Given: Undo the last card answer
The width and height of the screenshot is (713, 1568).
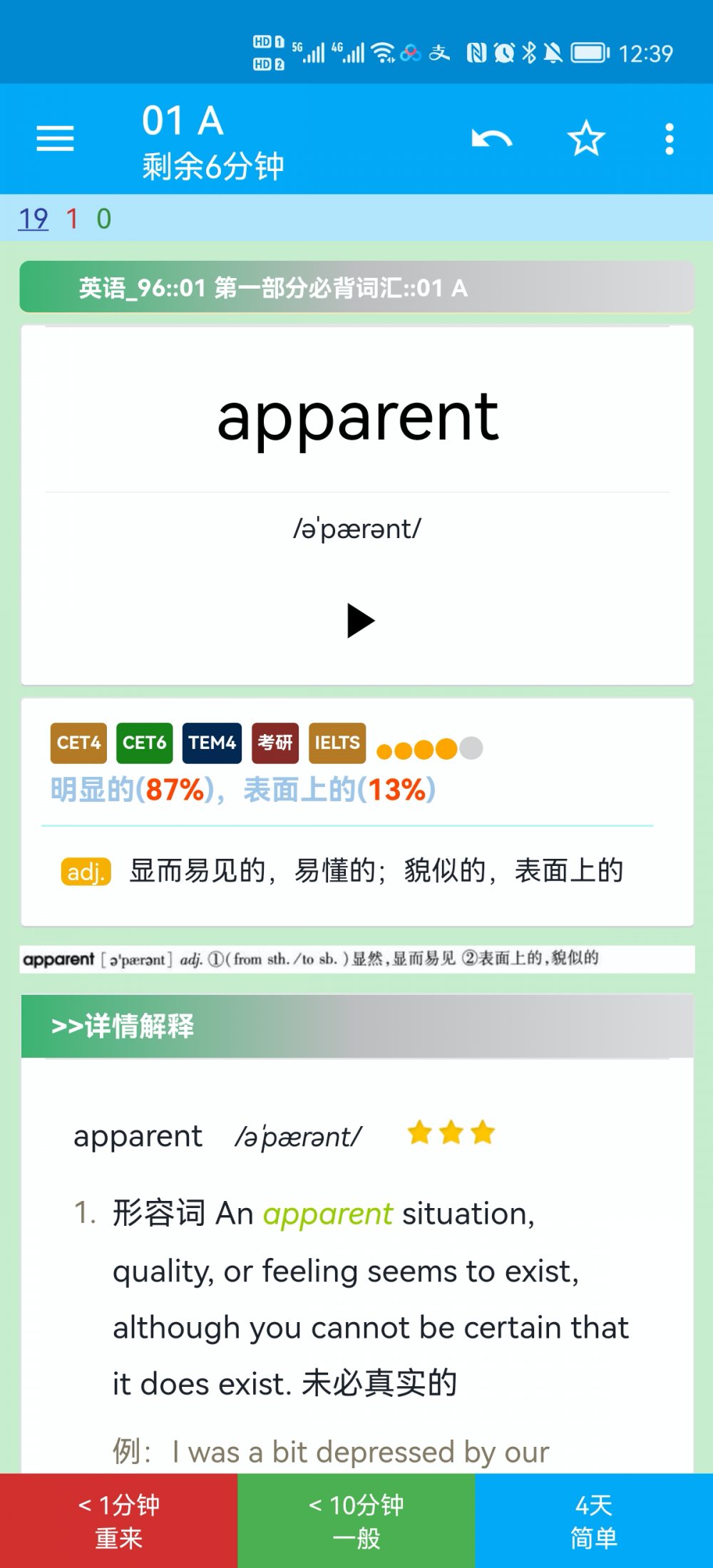Looking at the screenshot, I should coord(491,138).
